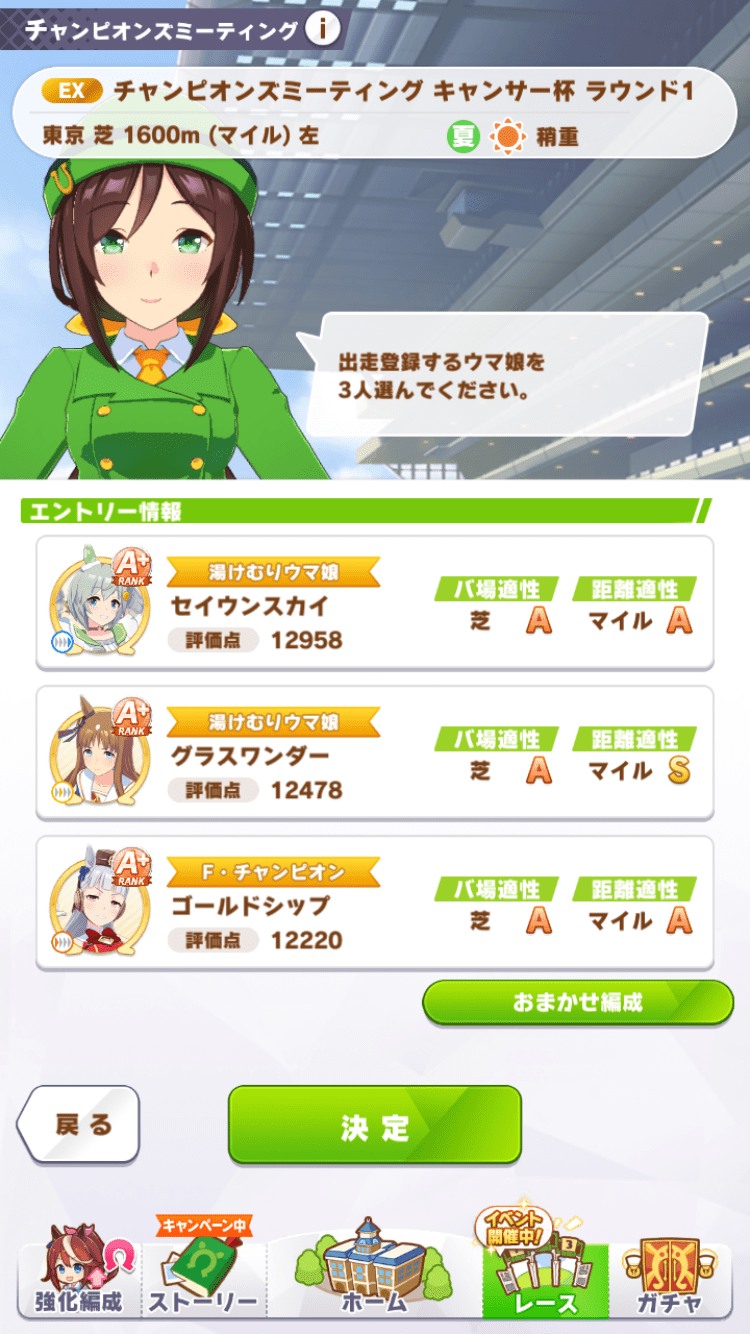Tap the おまかせ編成 auto-formation button

[x=577, y=1002]
